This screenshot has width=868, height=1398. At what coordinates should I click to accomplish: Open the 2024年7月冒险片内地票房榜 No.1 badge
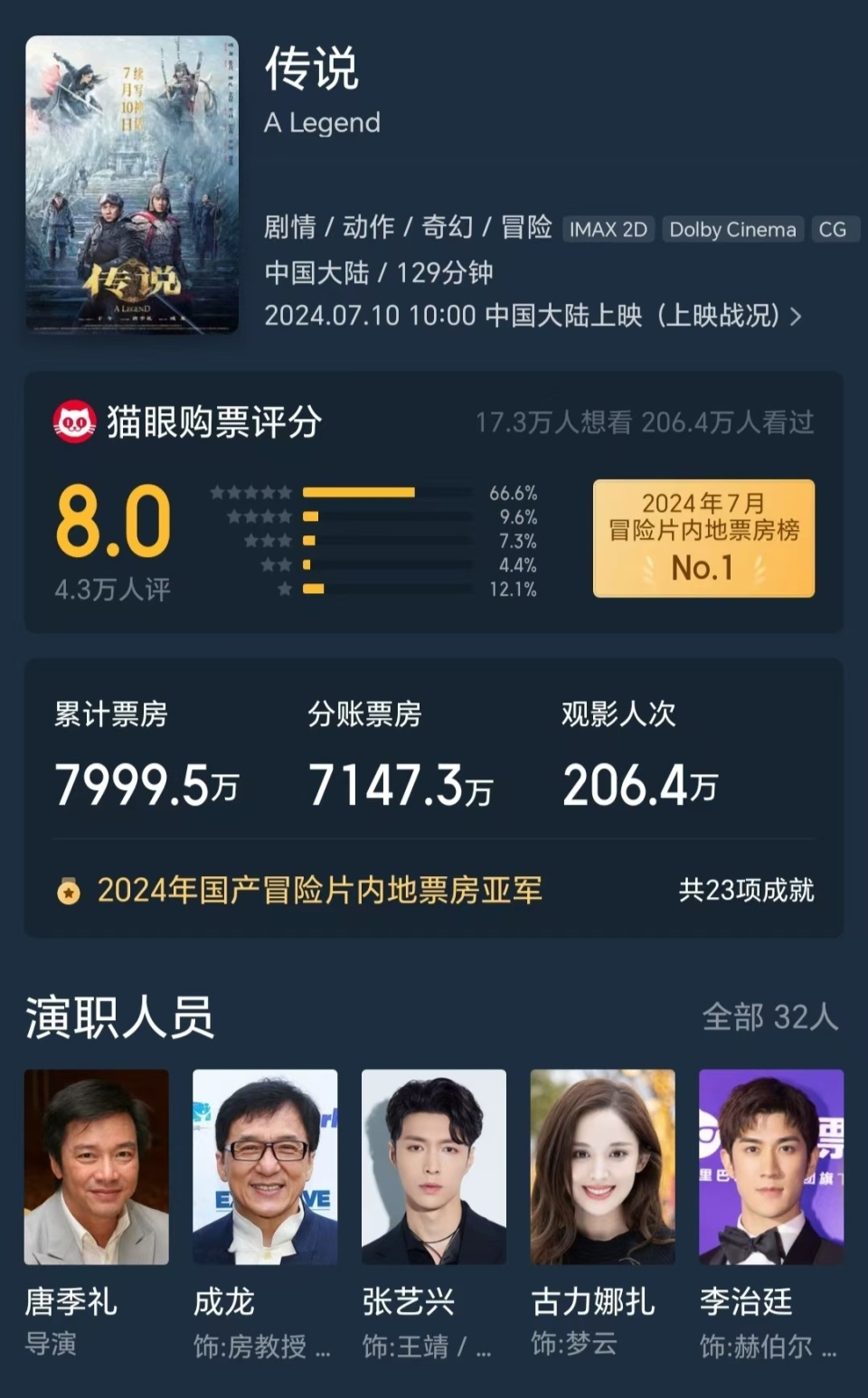[703, 538]
